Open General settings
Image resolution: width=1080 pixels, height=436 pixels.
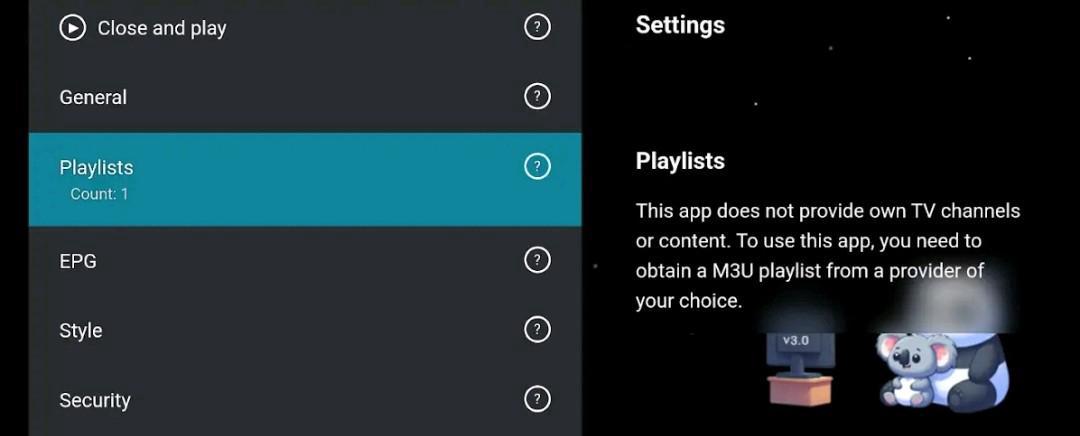93,97
